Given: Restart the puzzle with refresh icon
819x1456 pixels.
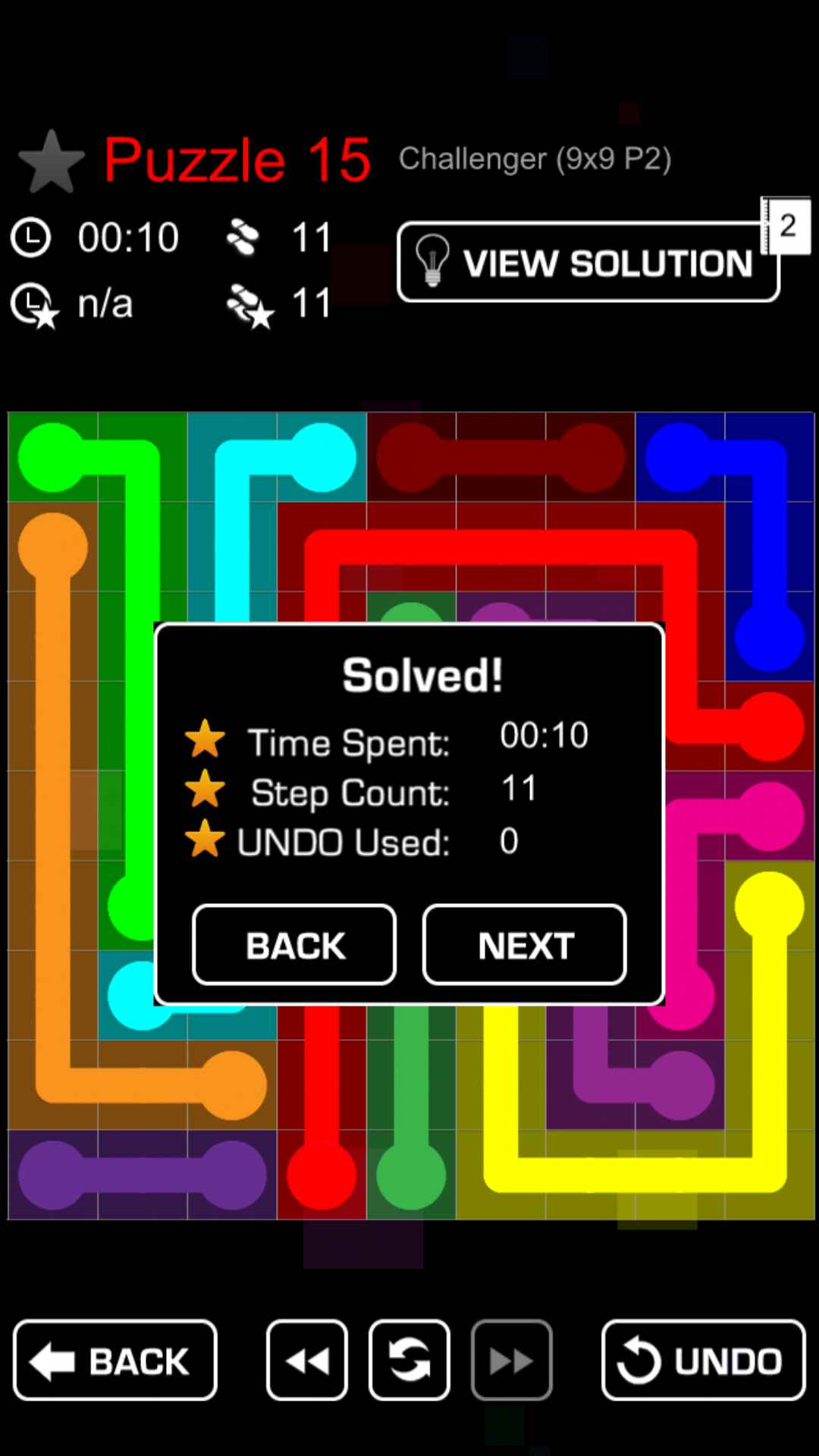Looking at the screenshot, I should (409, 1360).
